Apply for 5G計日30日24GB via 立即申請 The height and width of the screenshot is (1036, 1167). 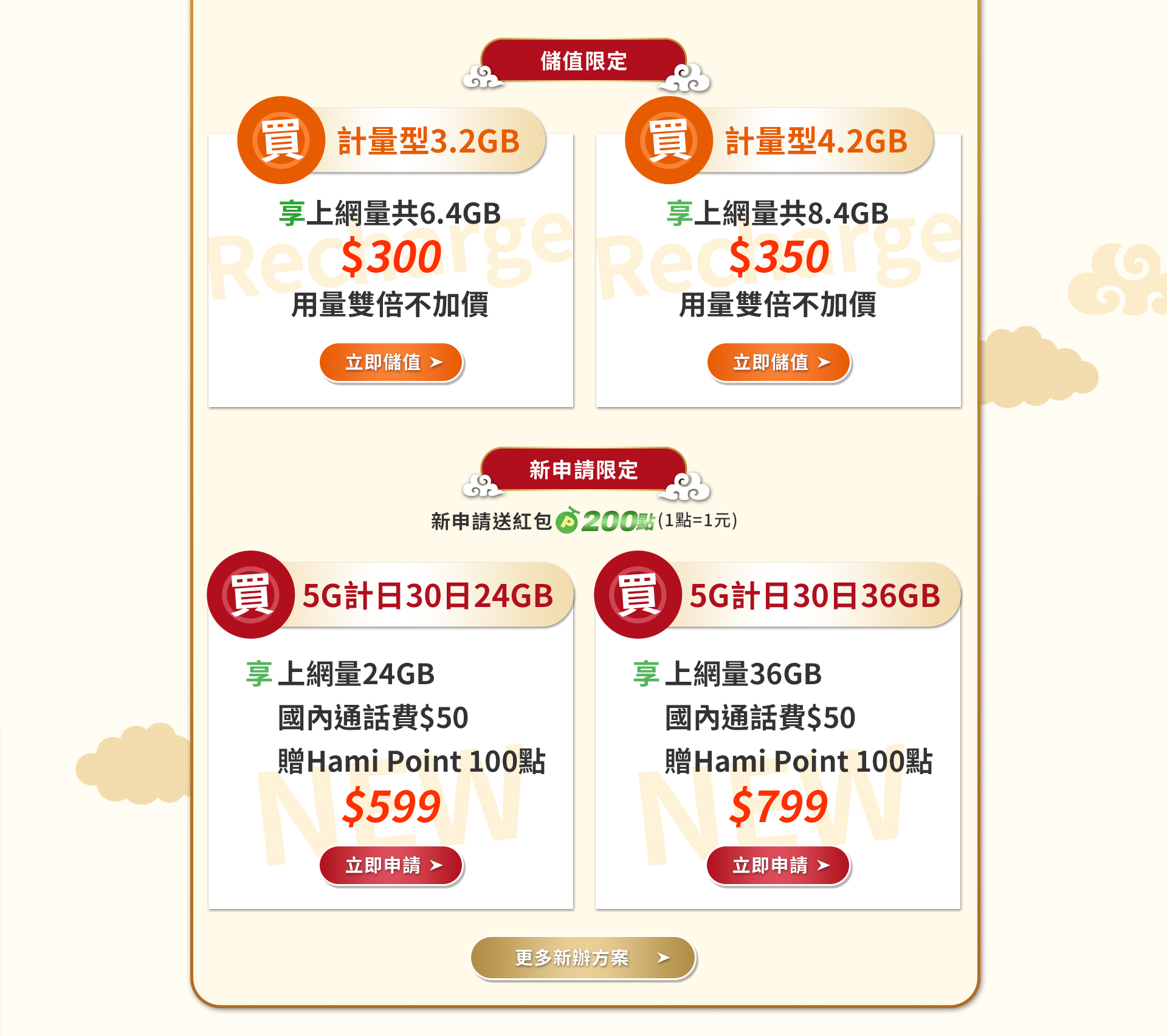click(391, 865)
